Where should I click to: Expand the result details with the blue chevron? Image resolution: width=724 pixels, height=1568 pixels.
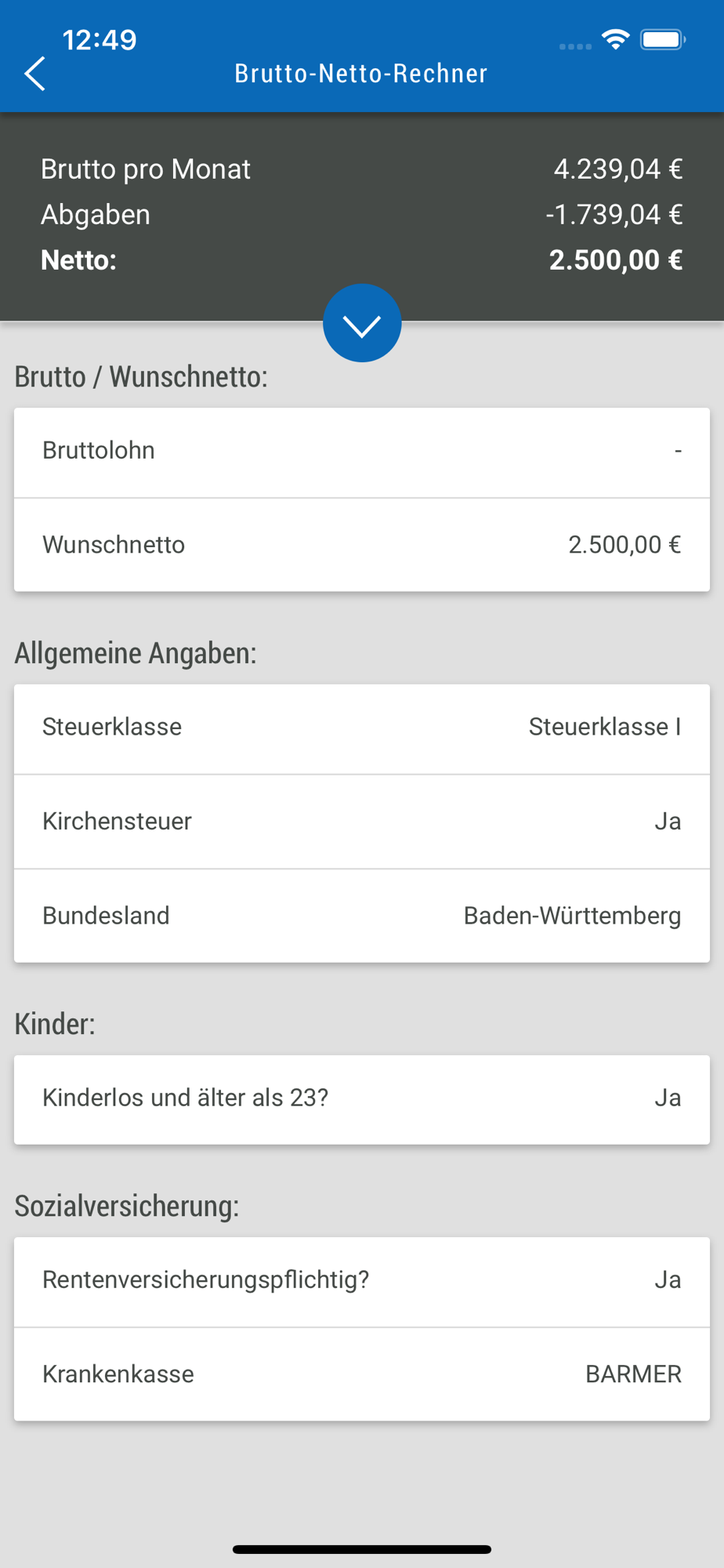click(x=362, y=323)
